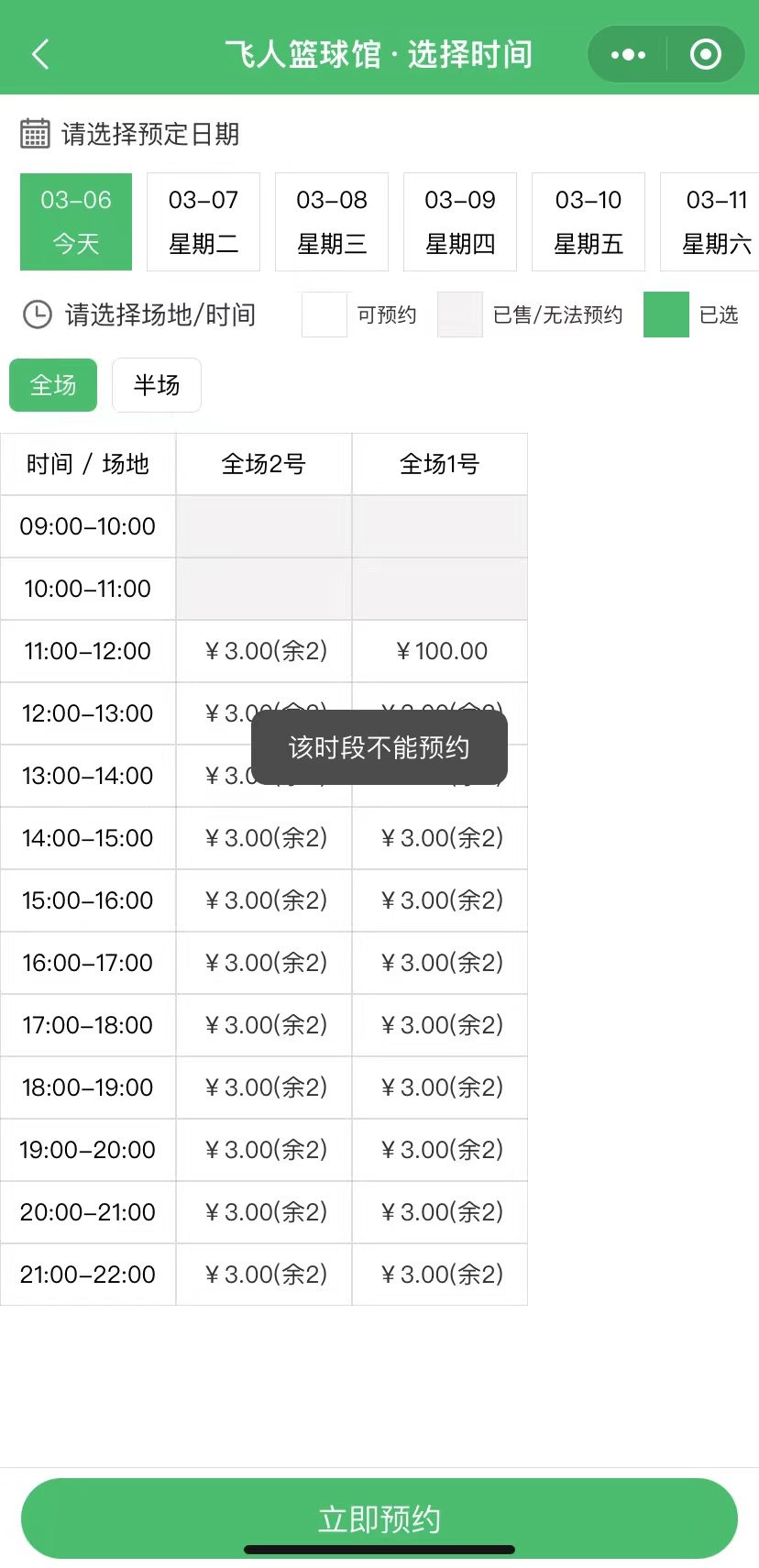Tap 立即预约 to book now

click(379, 1518)
